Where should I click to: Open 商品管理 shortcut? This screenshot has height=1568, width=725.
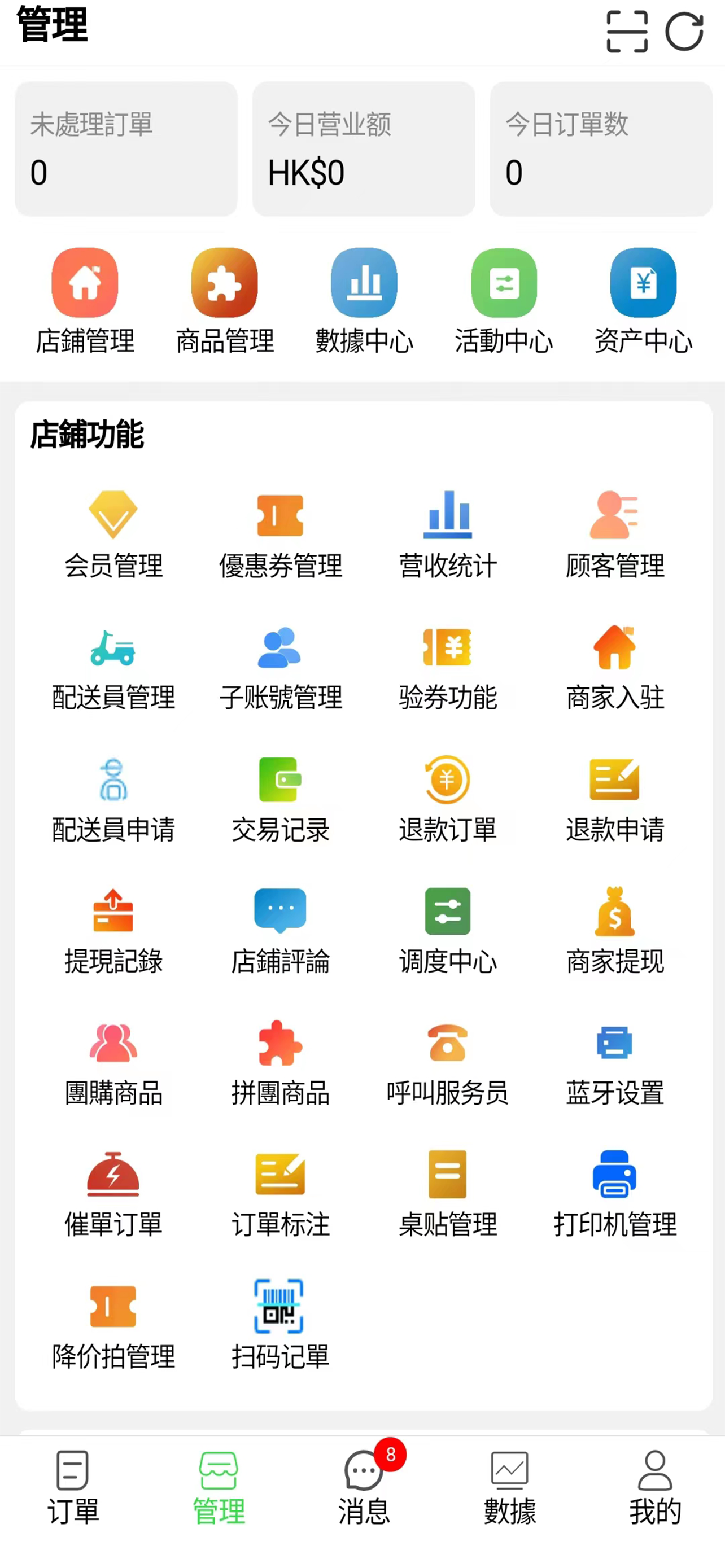225,301
